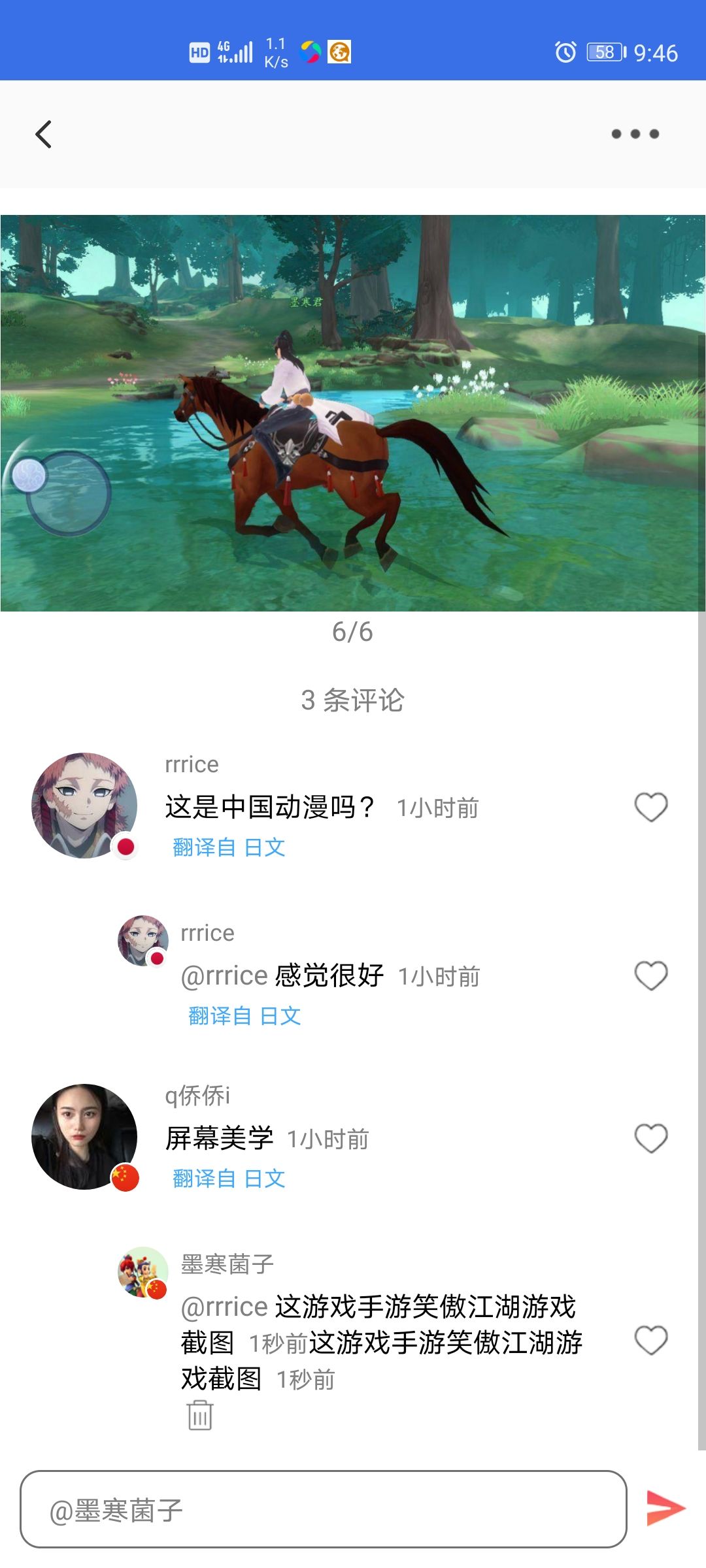Tap the 3 条评论 header
This screenshot has width=706, height=1568.
[353, 700]
